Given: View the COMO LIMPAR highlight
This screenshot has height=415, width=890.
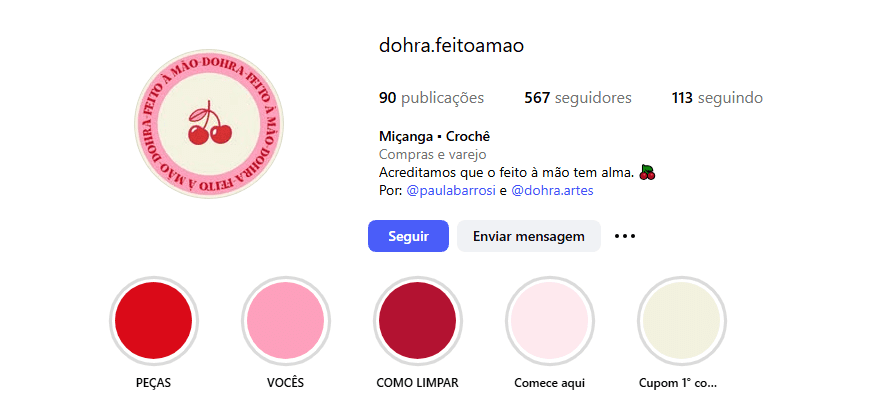Looking at the screenshot, I should [x=417, y=322].
